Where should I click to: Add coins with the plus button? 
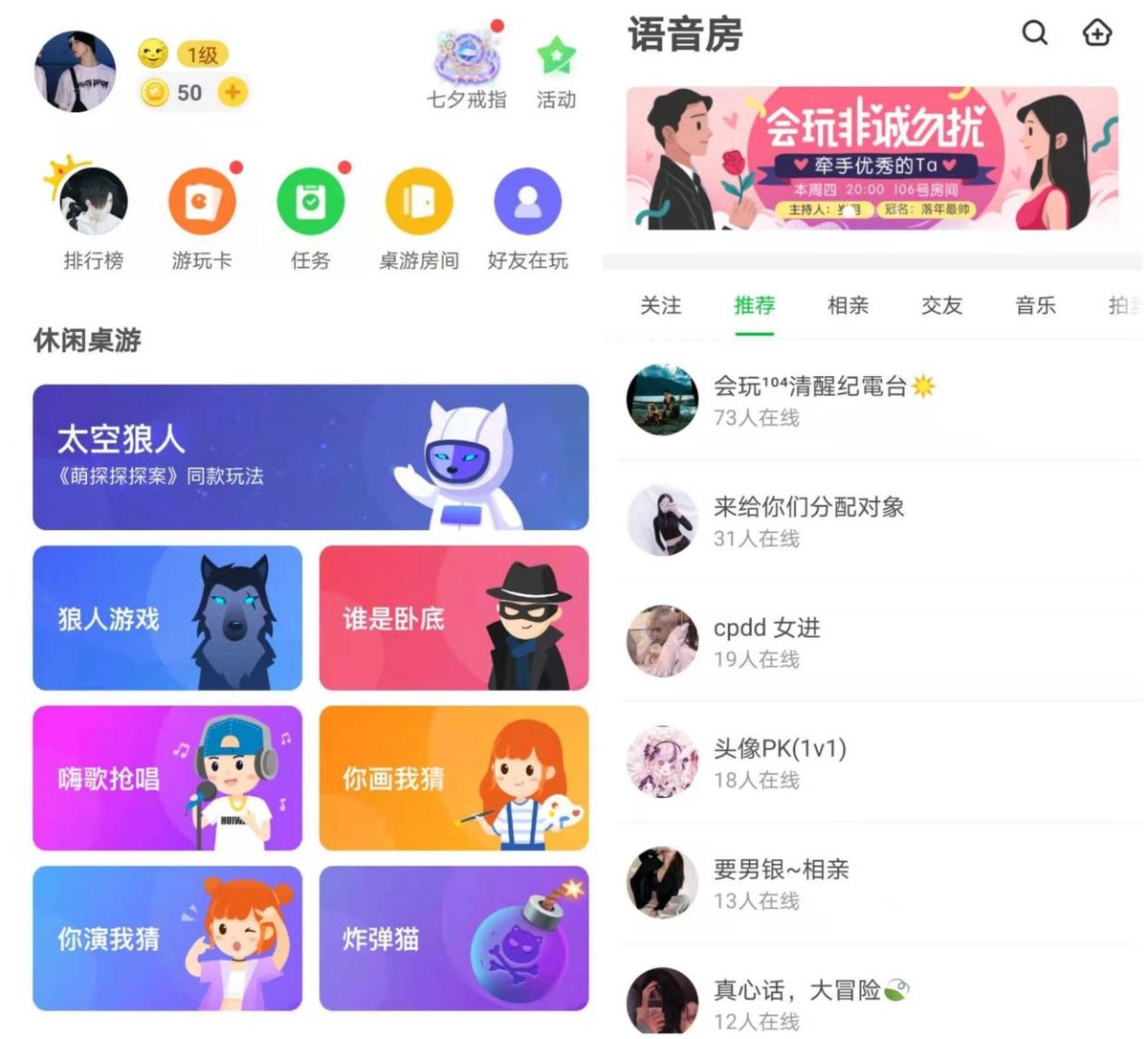232,93
